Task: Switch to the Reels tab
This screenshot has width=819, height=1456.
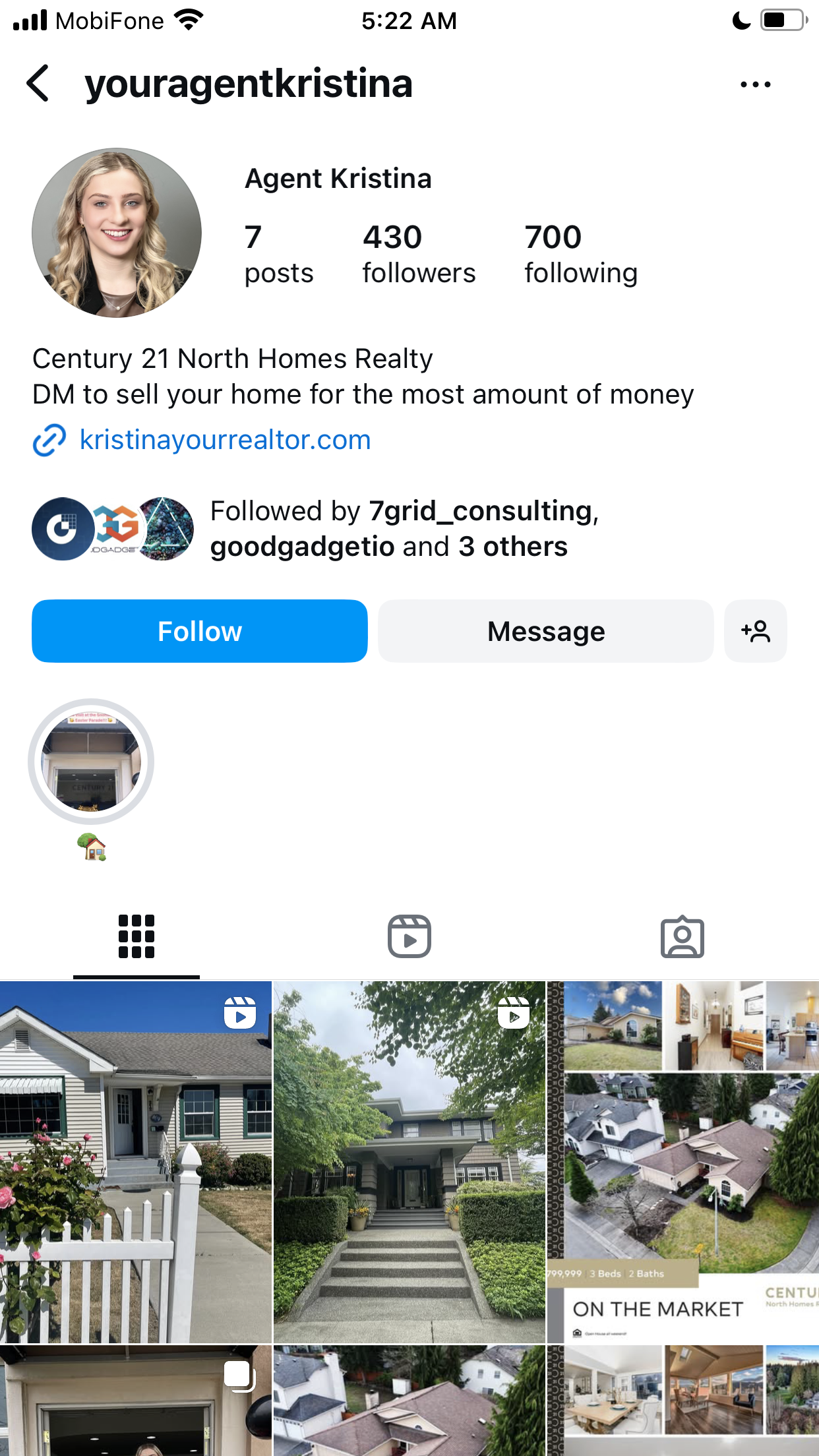Action: pyautogui.click(x=409, y=936)
